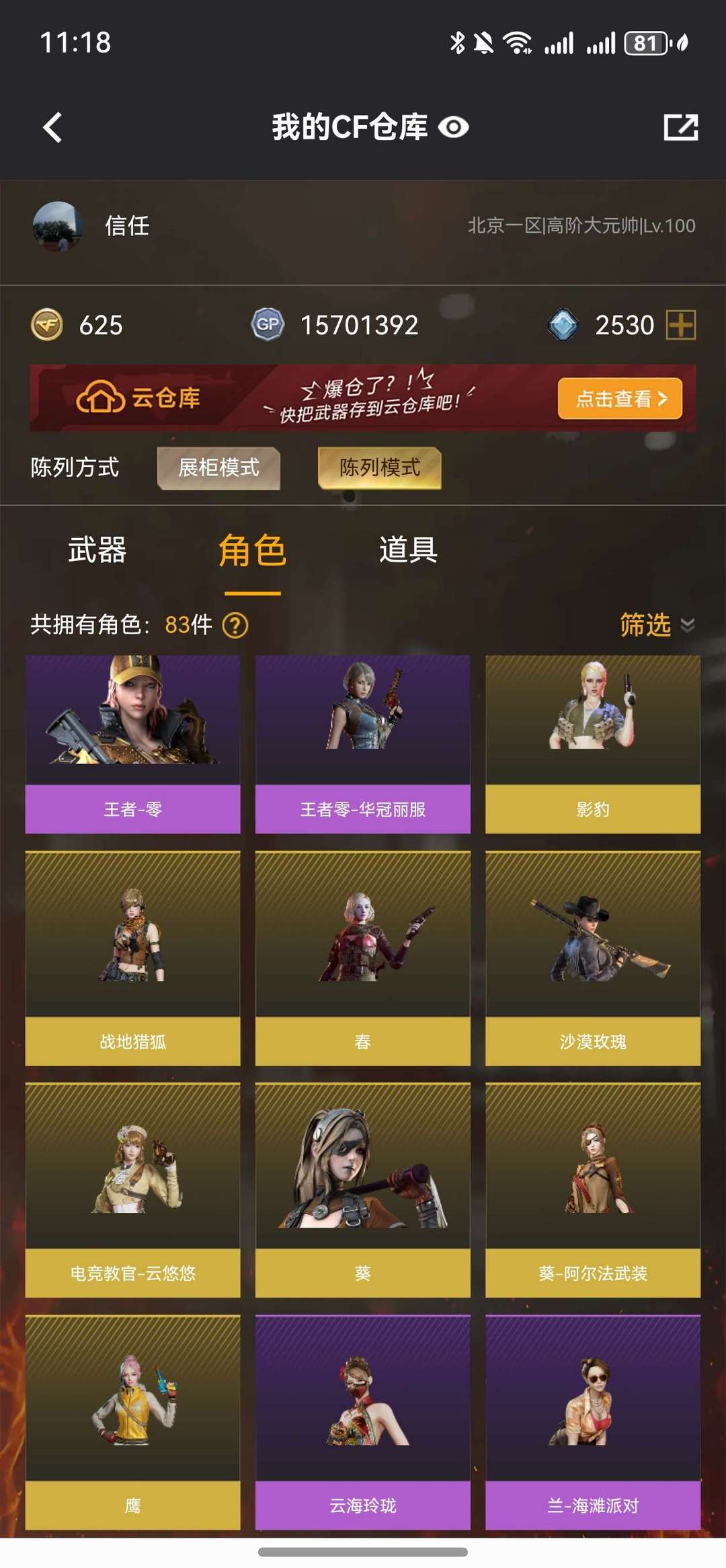Switch to the 道具 tab

(x=408, y=550)
